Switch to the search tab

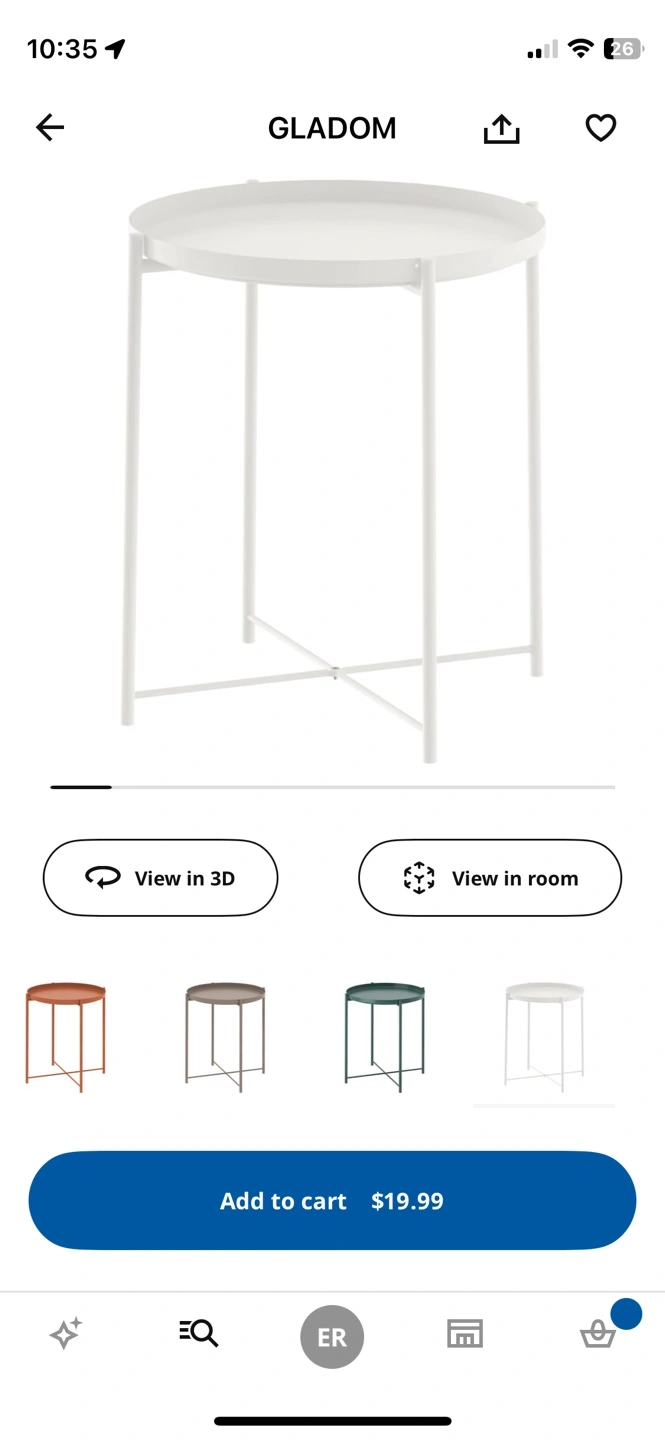pos(199,1333)
